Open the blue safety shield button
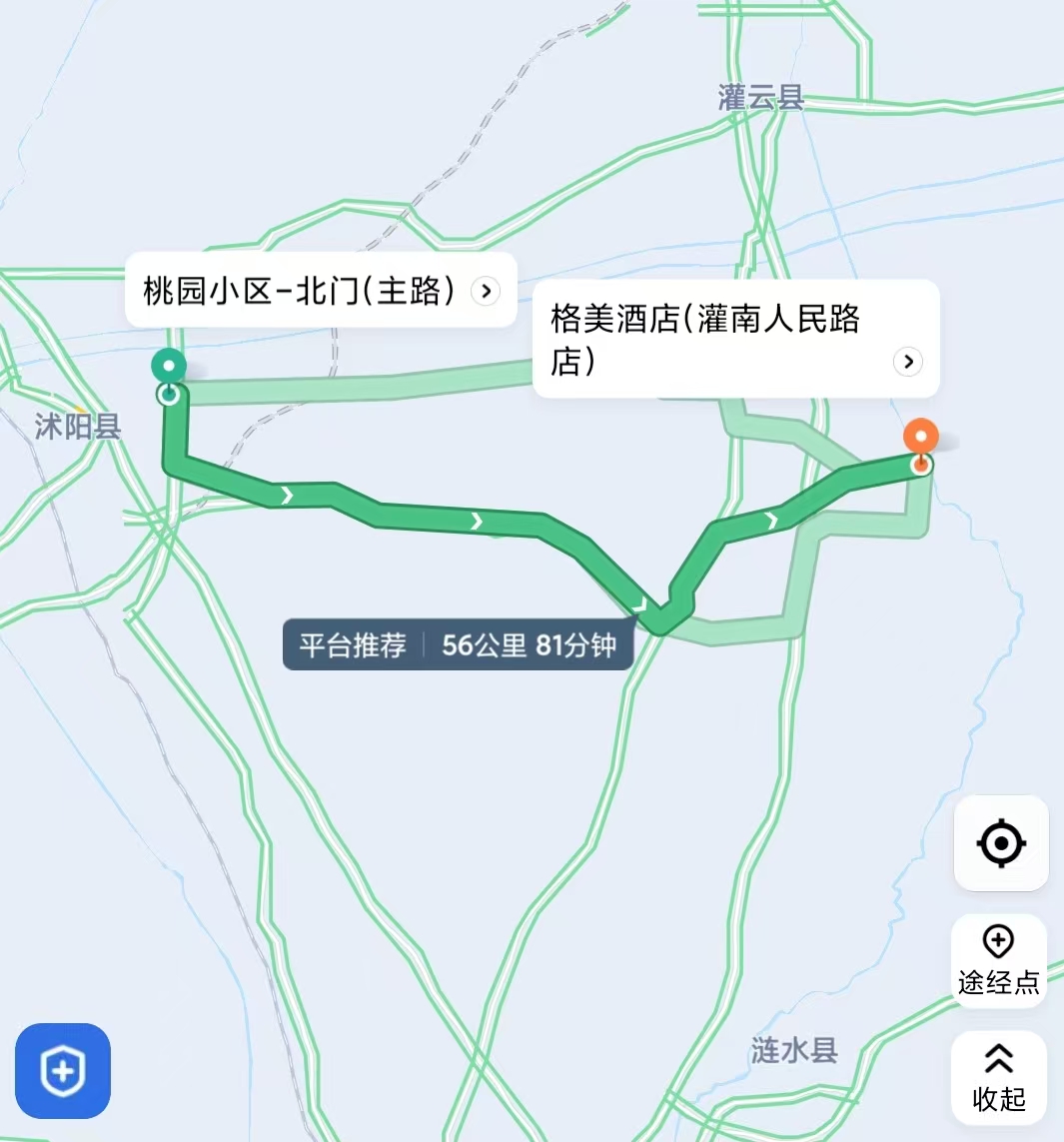 (x=62, y=1071)
